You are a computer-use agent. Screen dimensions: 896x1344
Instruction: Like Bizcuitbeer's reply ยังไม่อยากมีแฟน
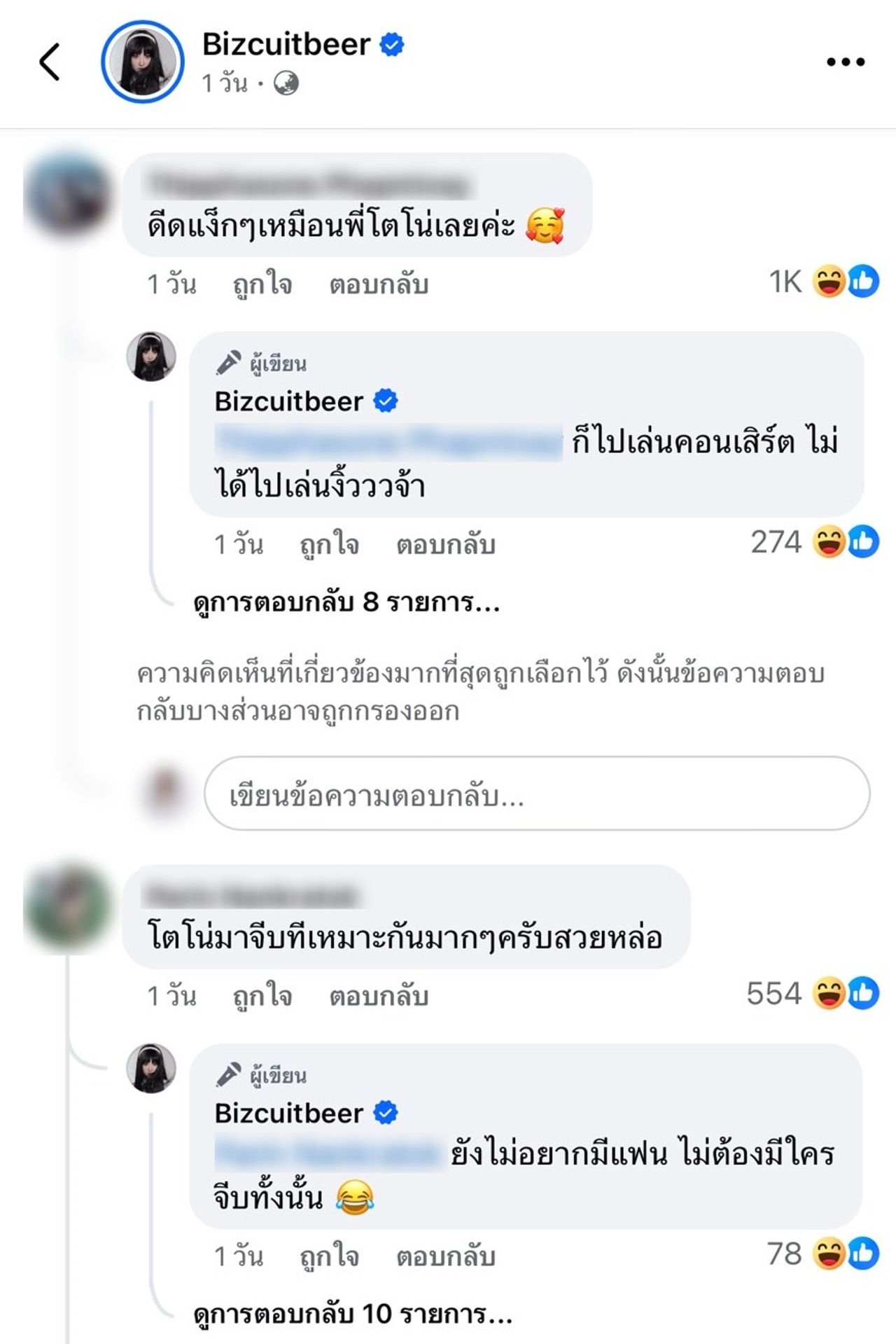[329, 1256]
